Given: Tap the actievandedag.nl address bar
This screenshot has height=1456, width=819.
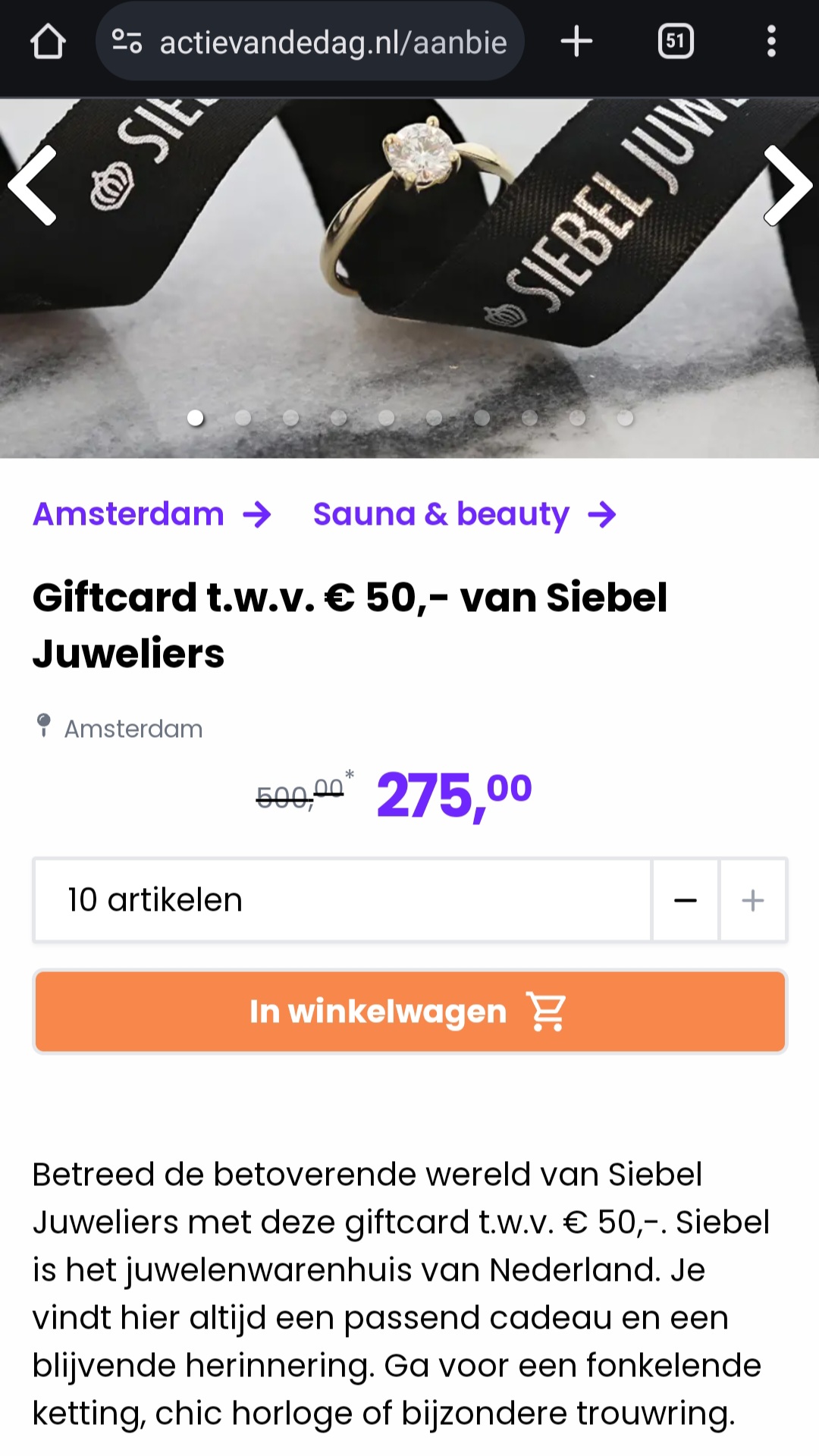Looking at the screenshot, I should (310, 42).
